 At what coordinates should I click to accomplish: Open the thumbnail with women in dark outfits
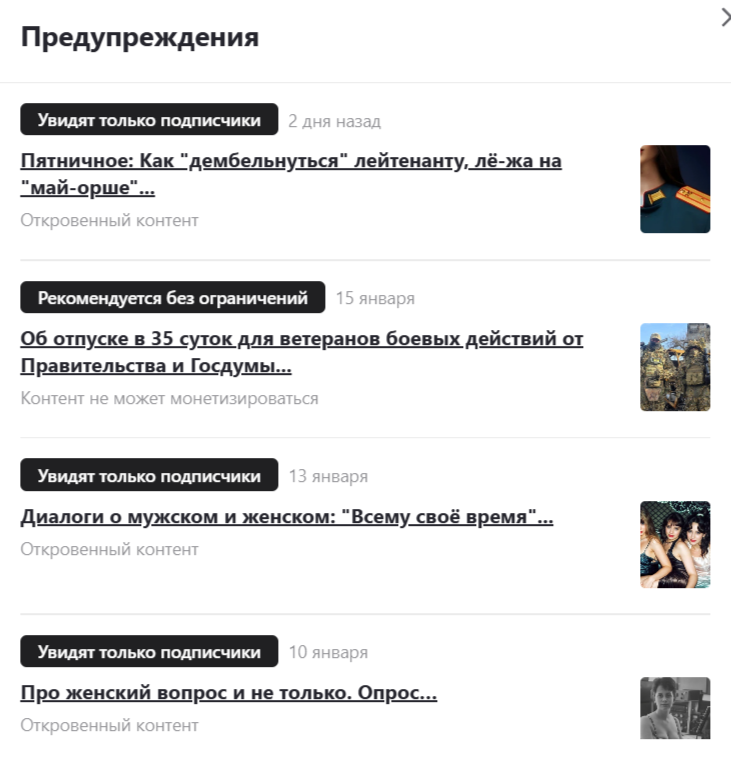[x=675, y=544]
